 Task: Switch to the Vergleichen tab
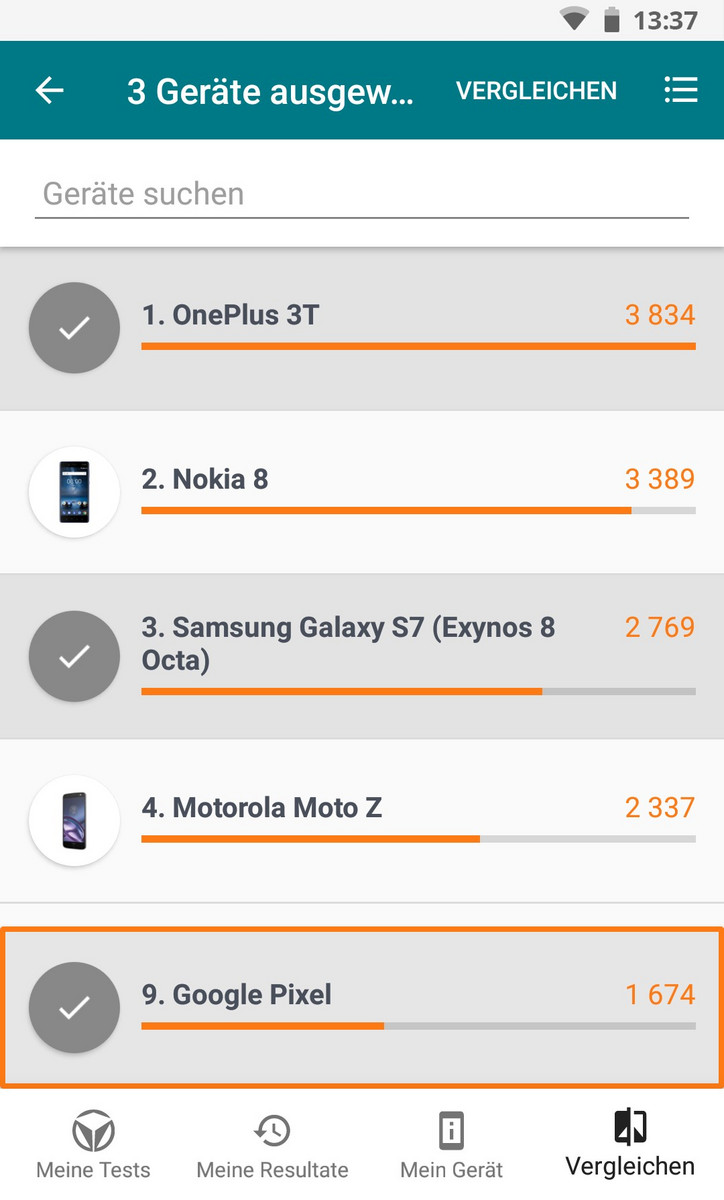630,1146
